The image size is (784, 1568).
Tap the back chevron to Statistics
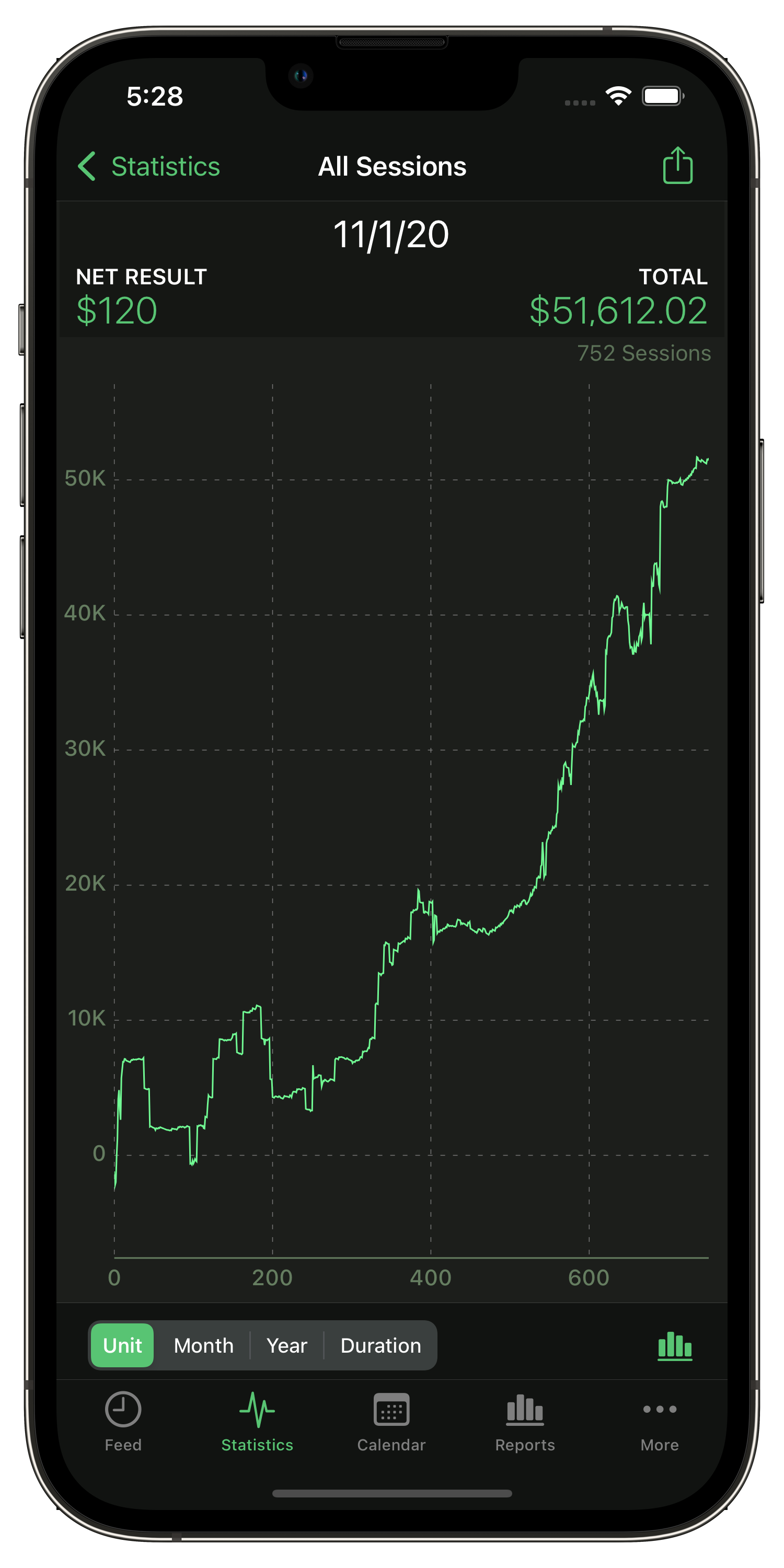[x=87, y=166]
